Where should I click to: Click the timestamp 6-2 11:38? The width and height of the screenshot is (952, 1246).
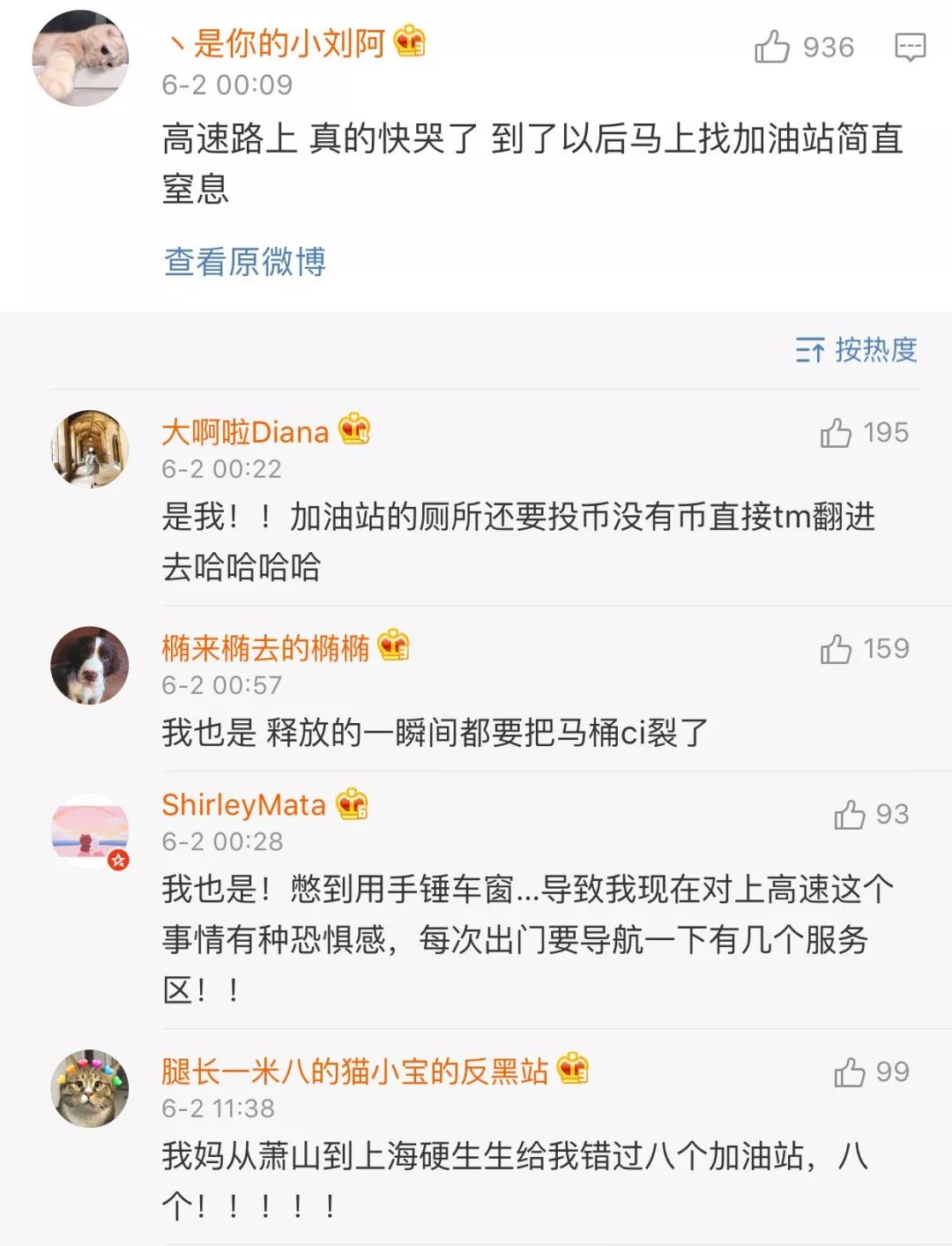(x=217, y=1111)
